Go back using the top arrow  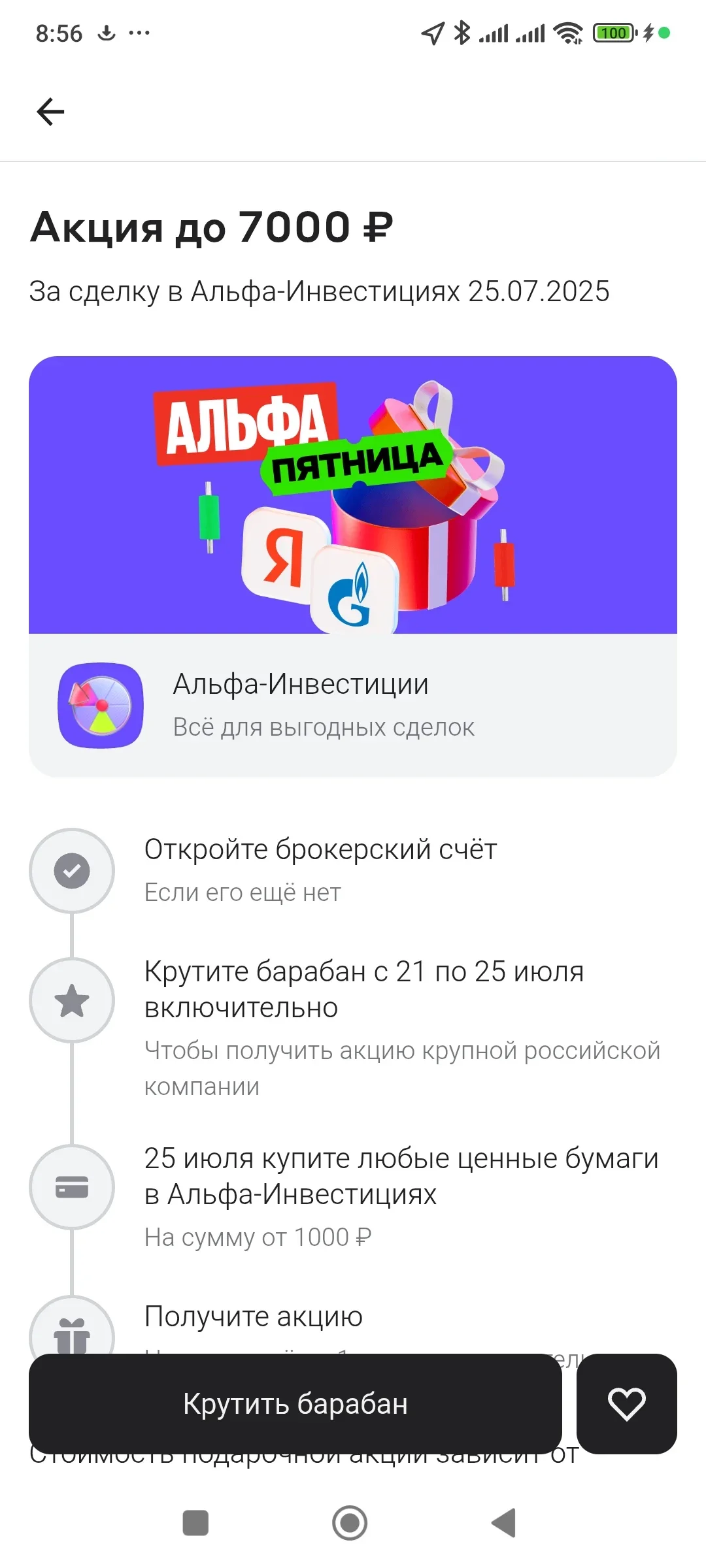click(50, 112)
